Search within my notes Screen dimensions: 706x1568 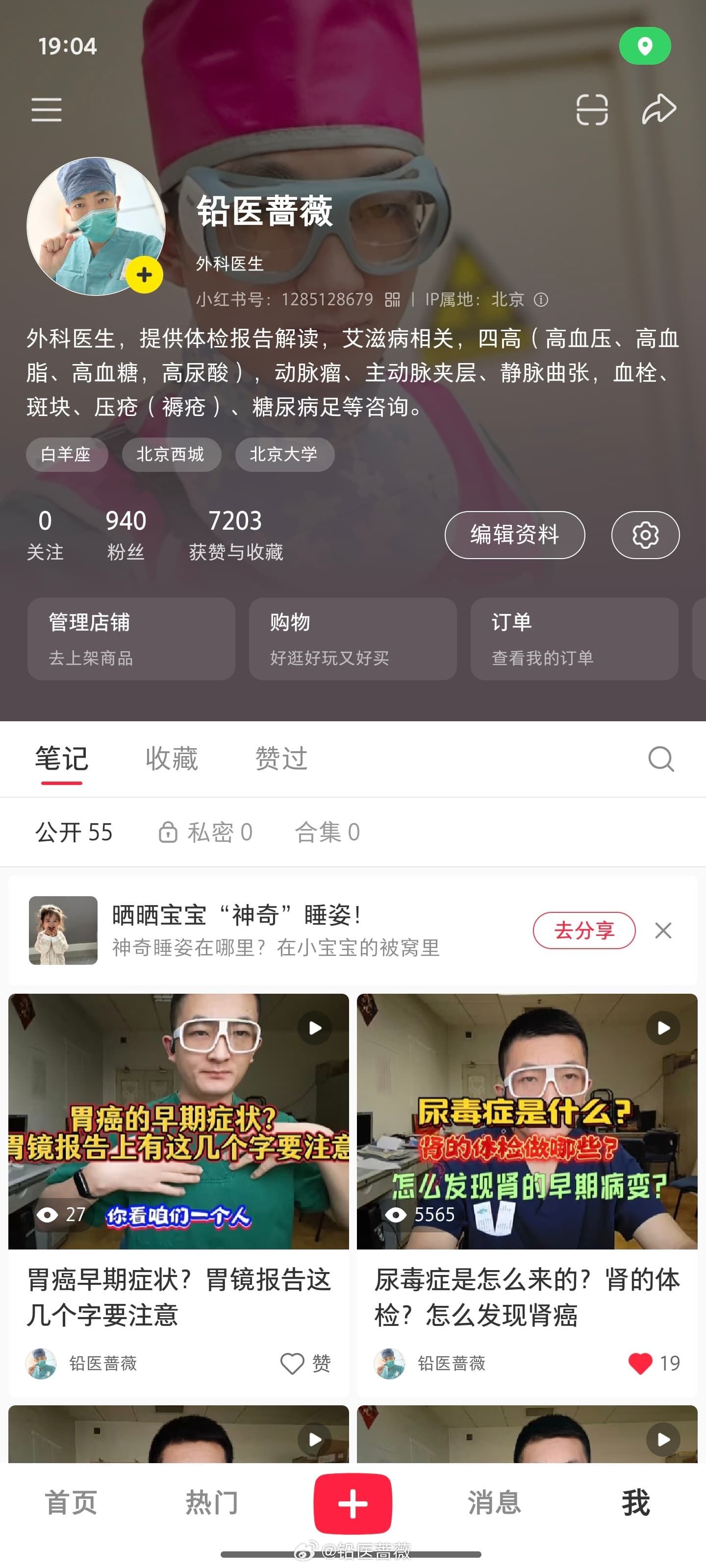pos(660,759)
